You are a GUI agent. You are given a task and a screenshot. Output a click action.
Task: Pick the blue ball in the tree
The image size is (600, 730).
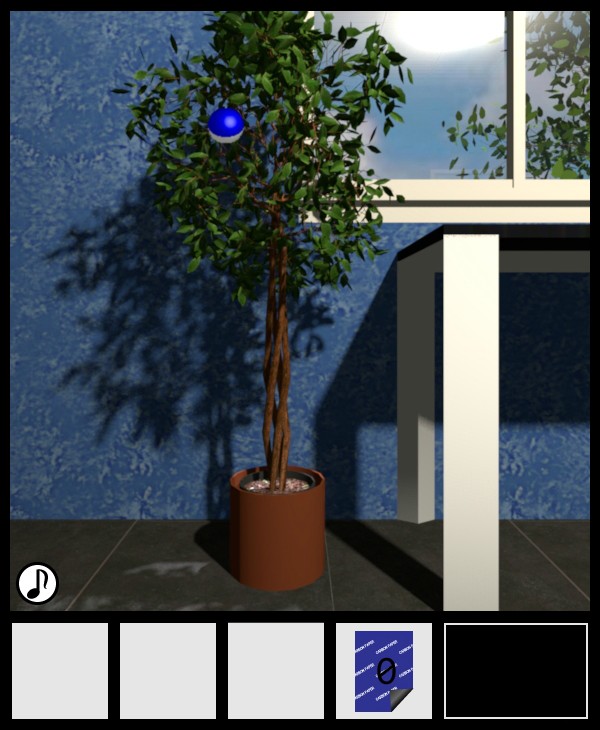click(x=225, y=124)
